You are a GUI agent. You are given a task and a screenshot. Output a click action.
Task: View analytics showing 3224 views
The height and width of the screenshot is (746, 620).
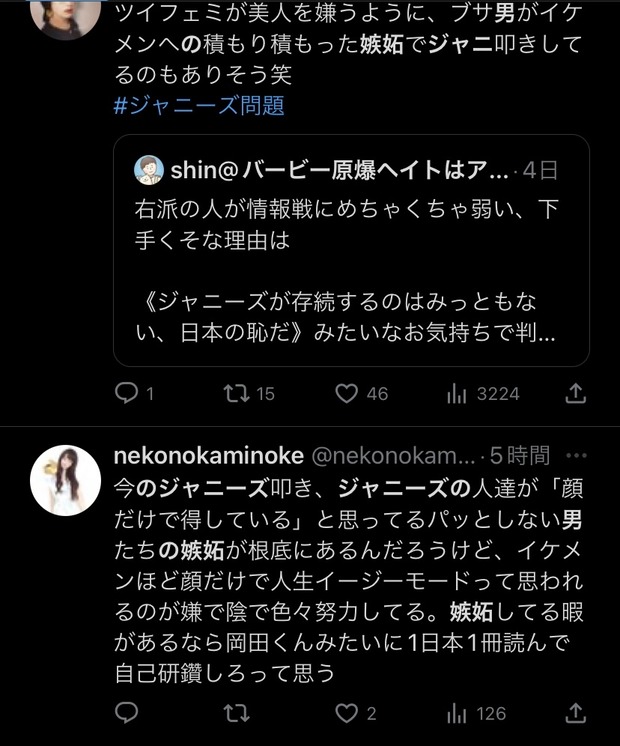[x=458, y=394]
